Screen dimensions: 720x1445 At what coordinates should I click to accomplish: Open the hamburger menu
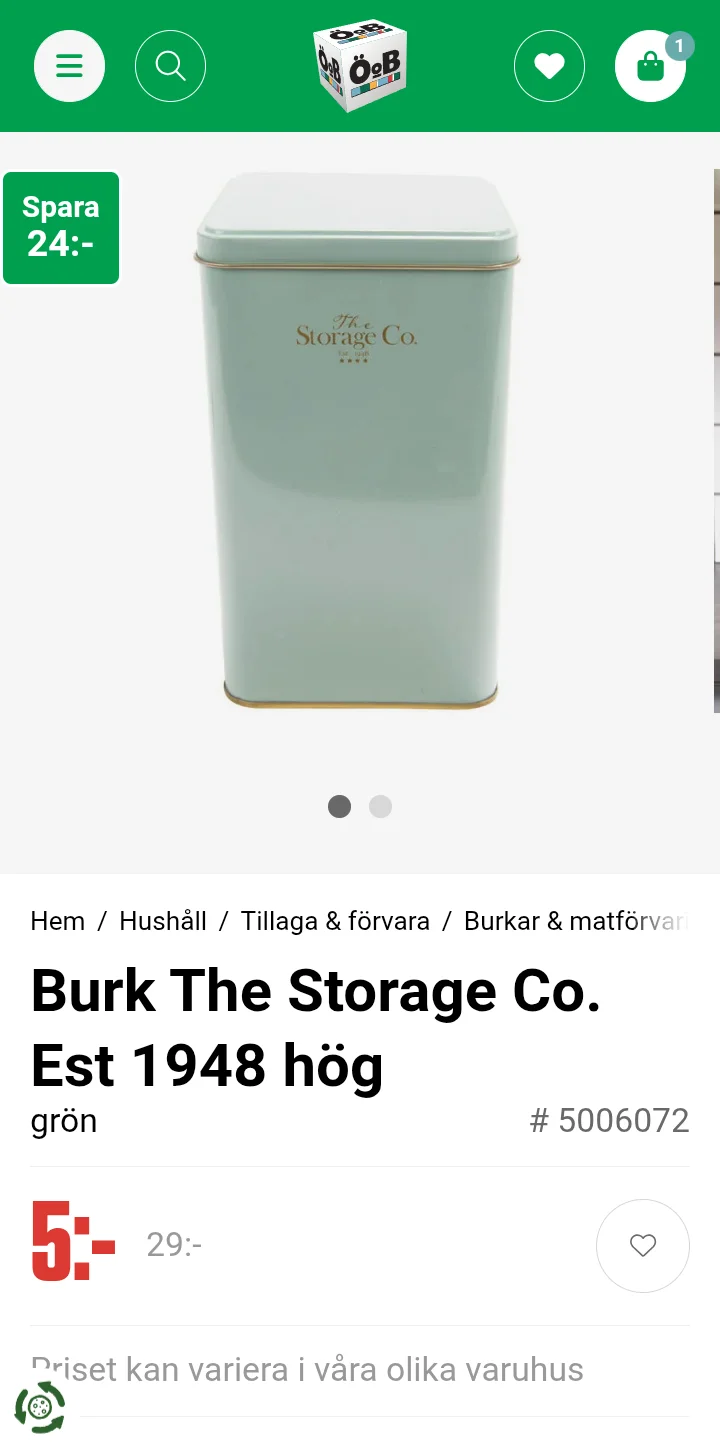69,66
